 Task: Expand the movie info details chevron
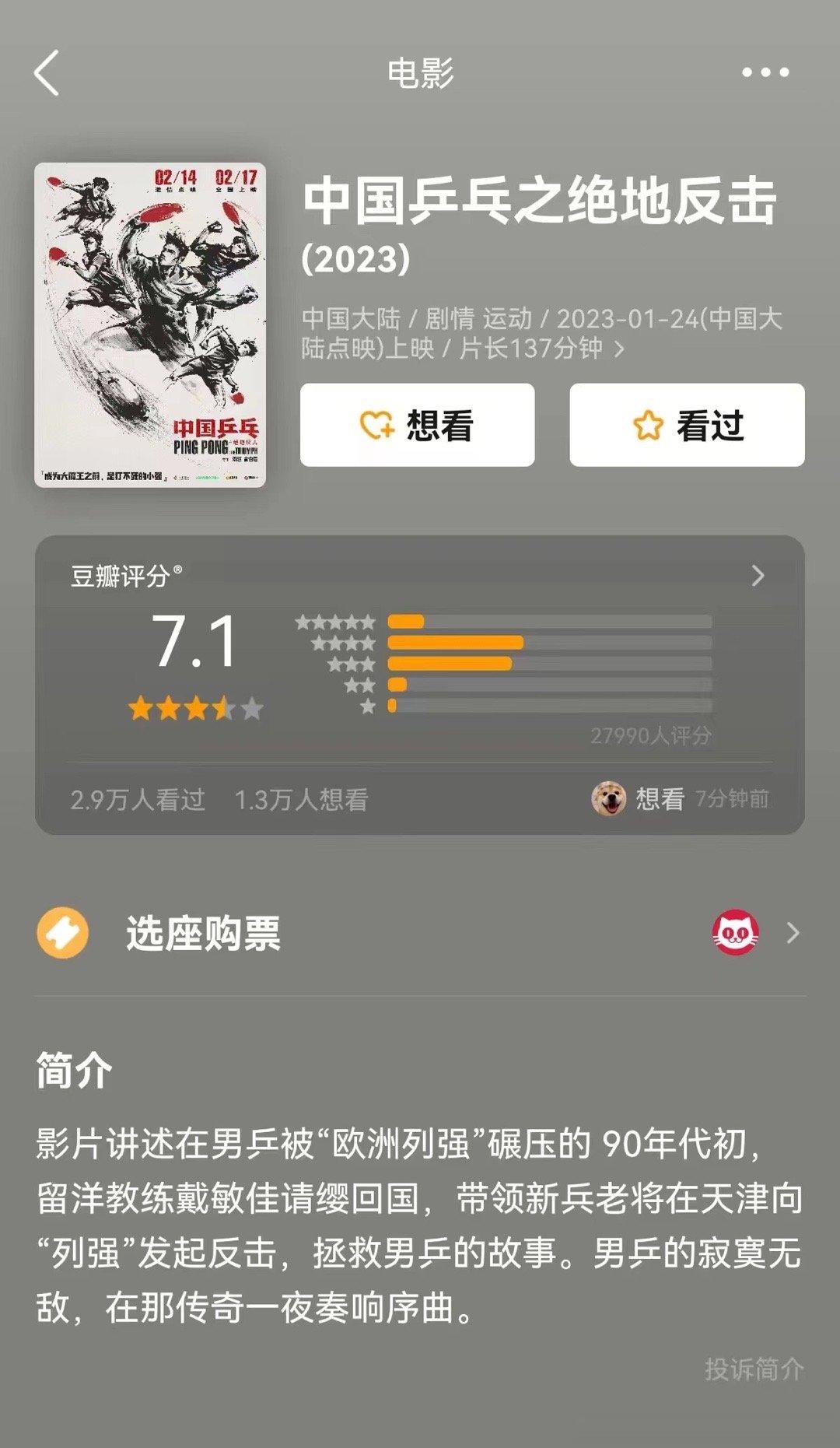[x=620, y=349]
